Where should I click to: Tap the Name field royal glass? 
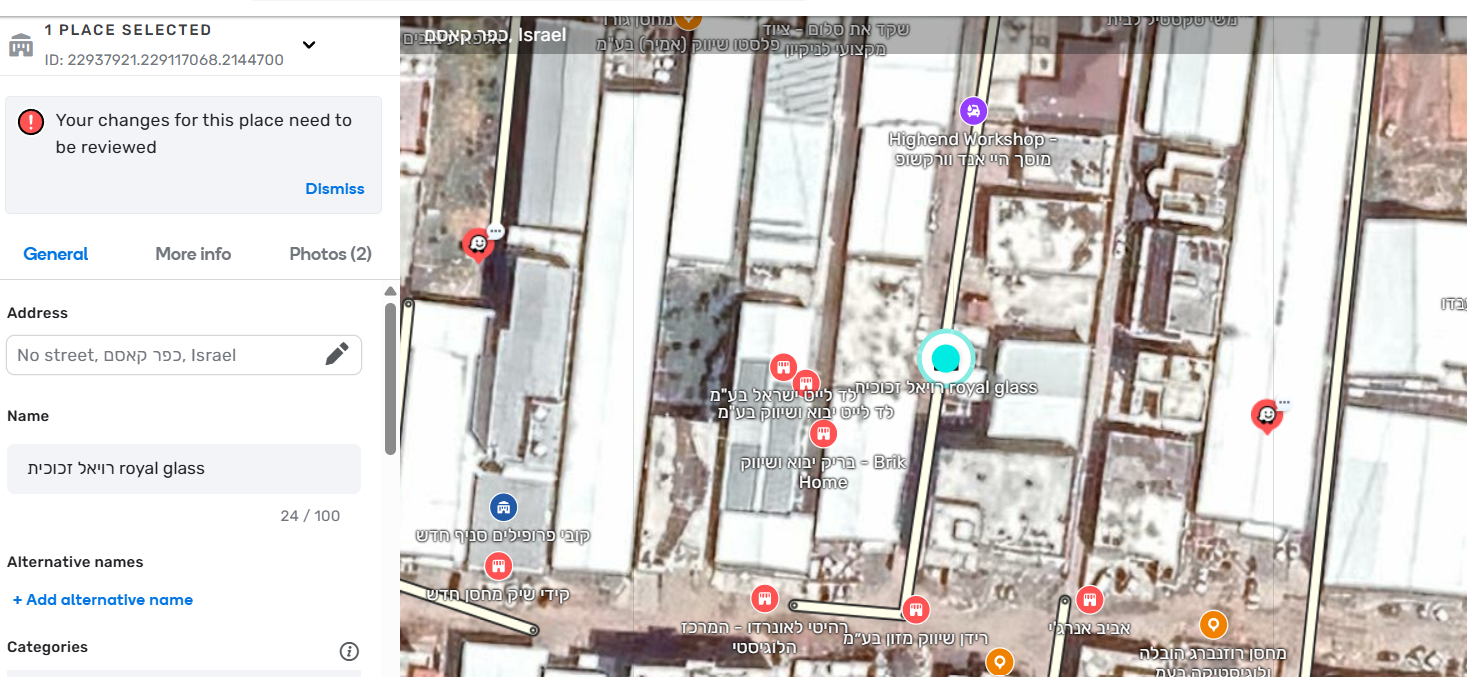coord(184,469)
